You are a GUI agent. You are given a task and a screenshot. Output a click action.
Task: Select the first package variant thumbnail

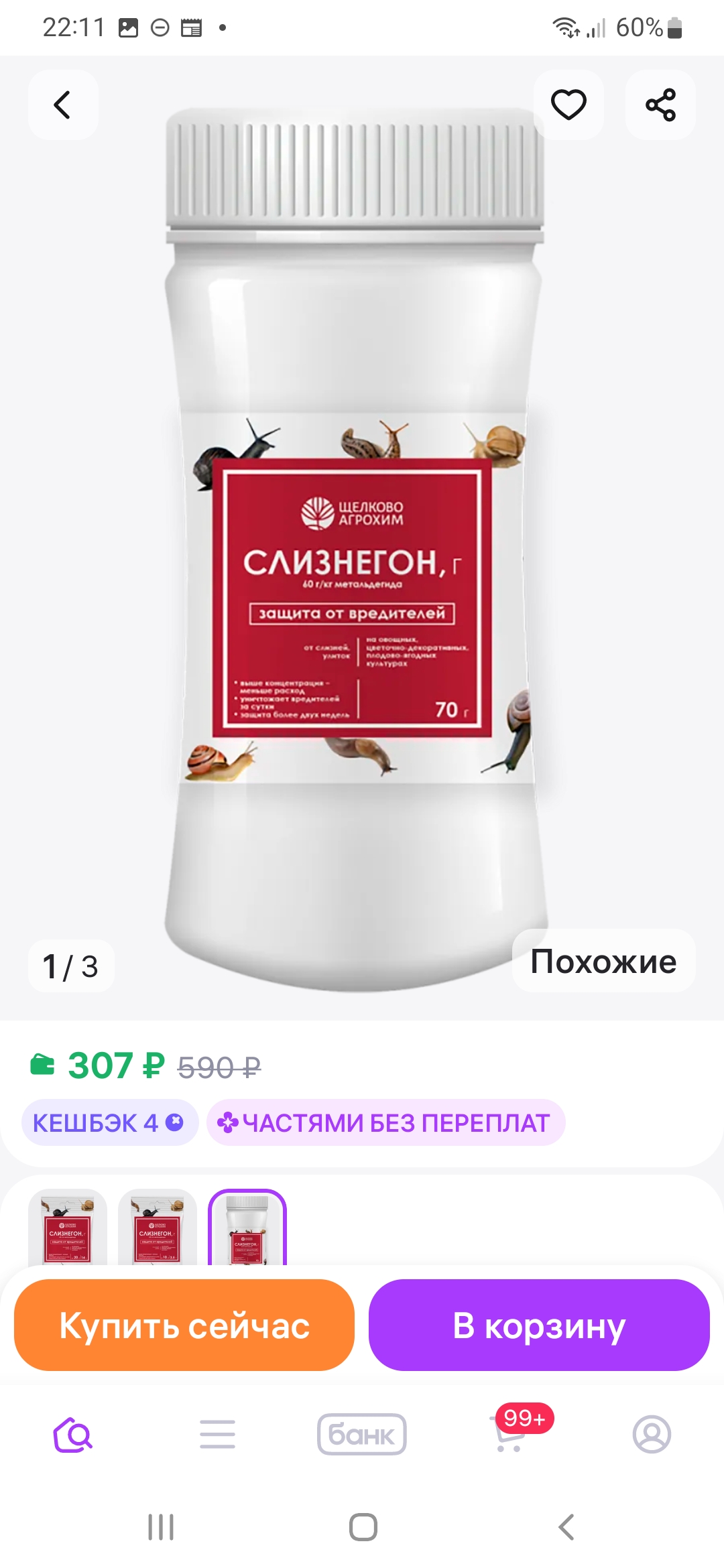coord(68,1228)
